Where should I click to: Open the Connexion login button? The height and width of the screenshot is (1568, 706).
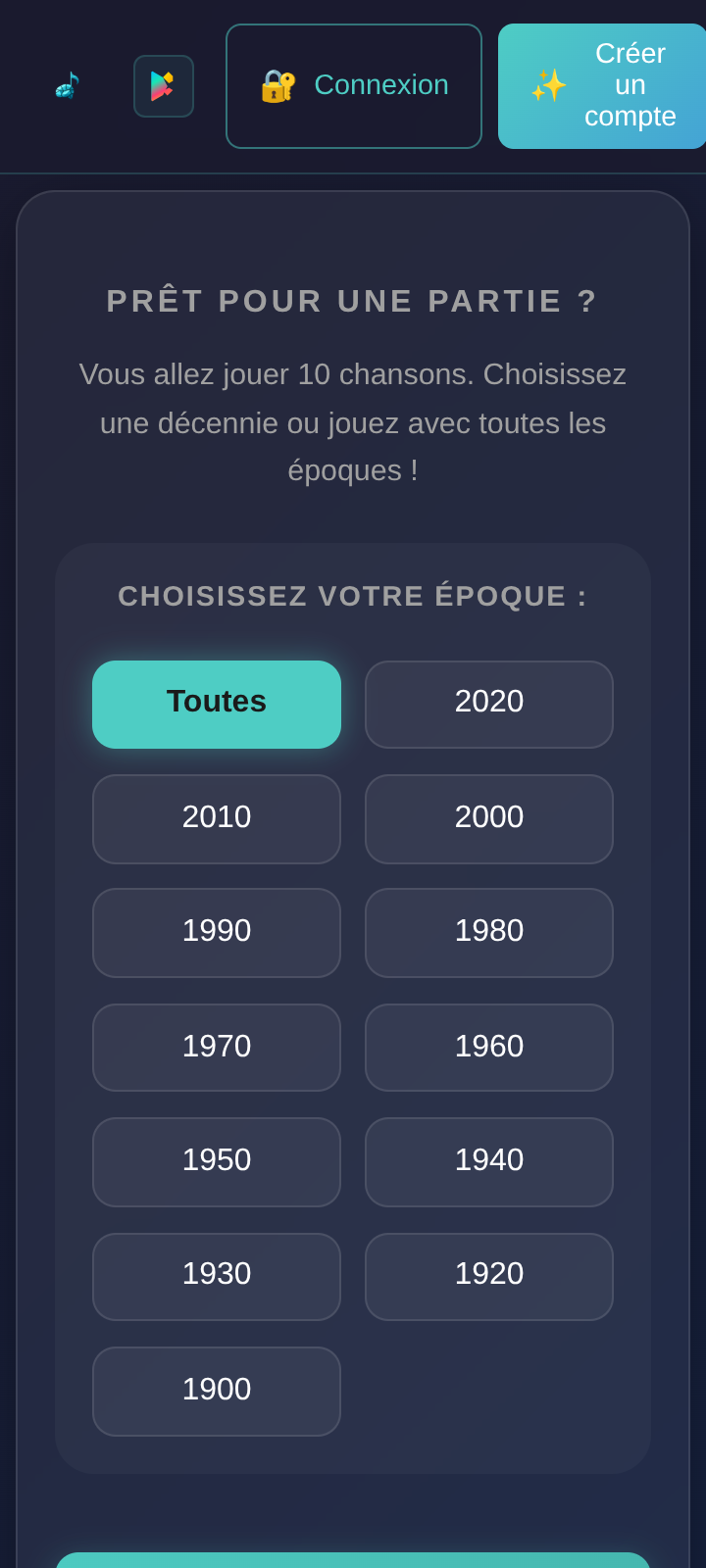(x=353, y=85)
